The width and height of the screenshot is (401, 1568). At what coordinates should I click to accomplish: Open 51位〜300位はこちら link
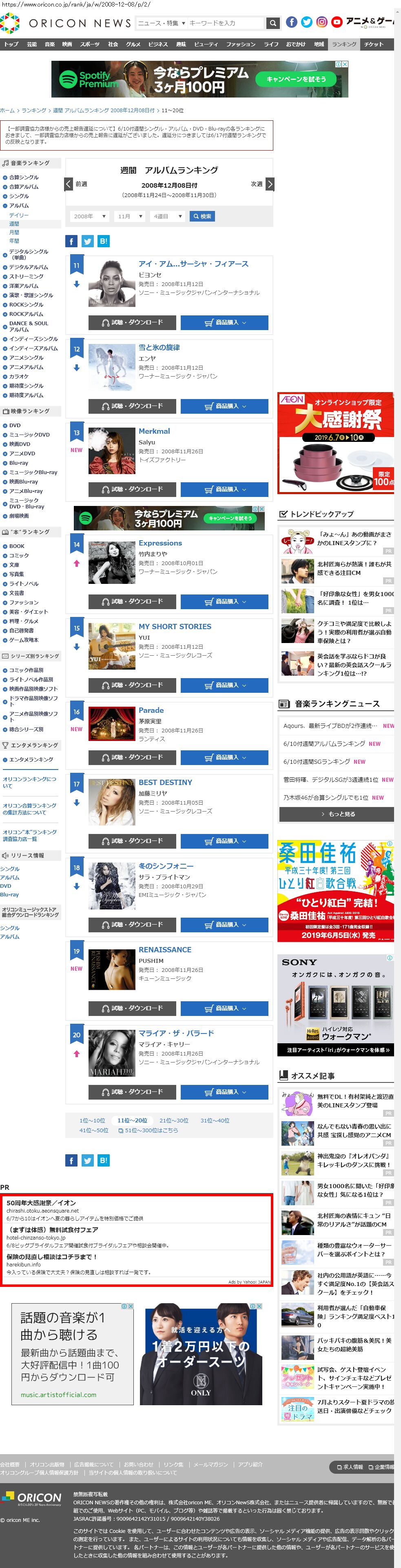point(151,1130)
